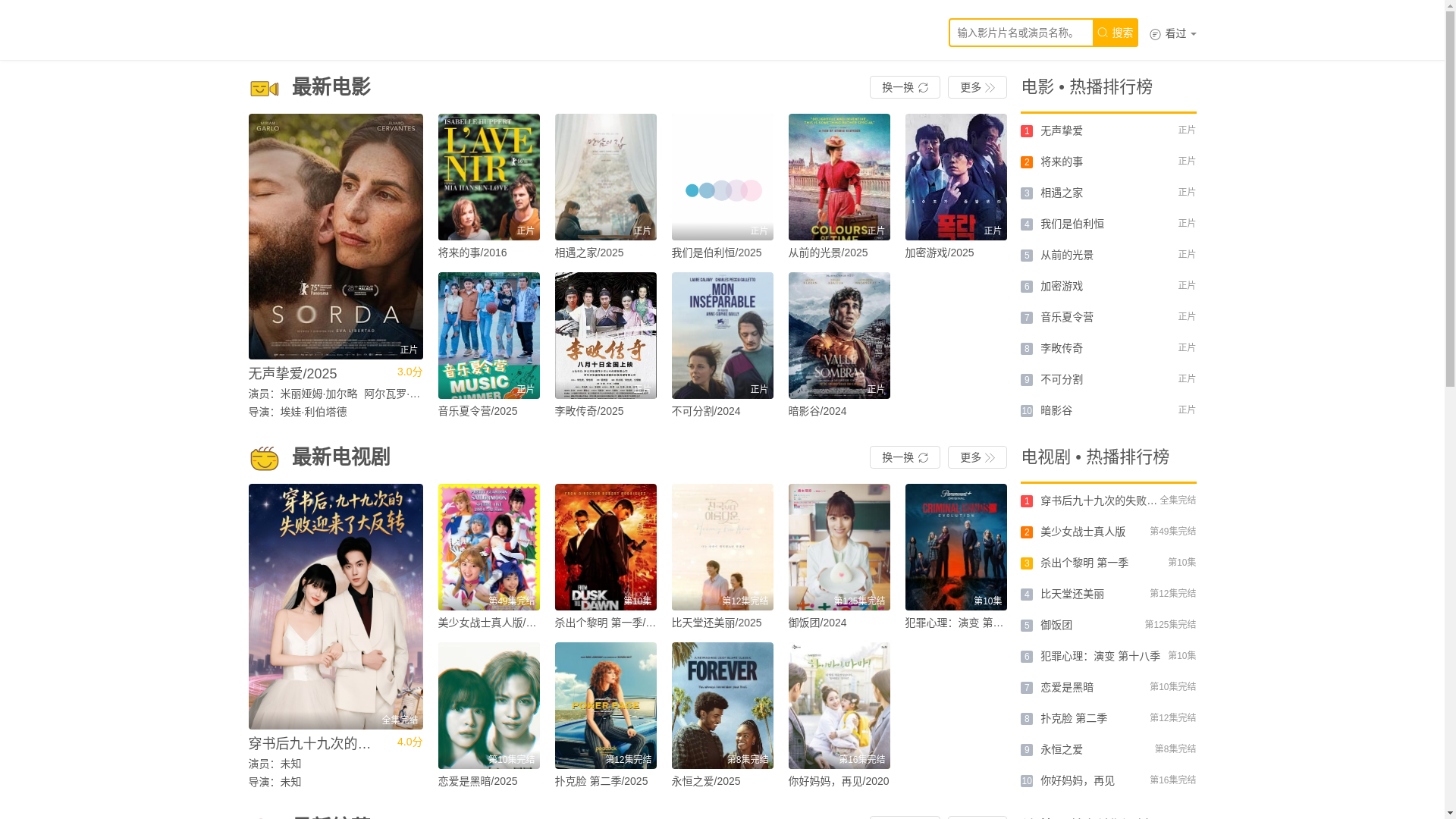Select 美少女战士真人版 in the TV ranking

[x=1082, y=532]
